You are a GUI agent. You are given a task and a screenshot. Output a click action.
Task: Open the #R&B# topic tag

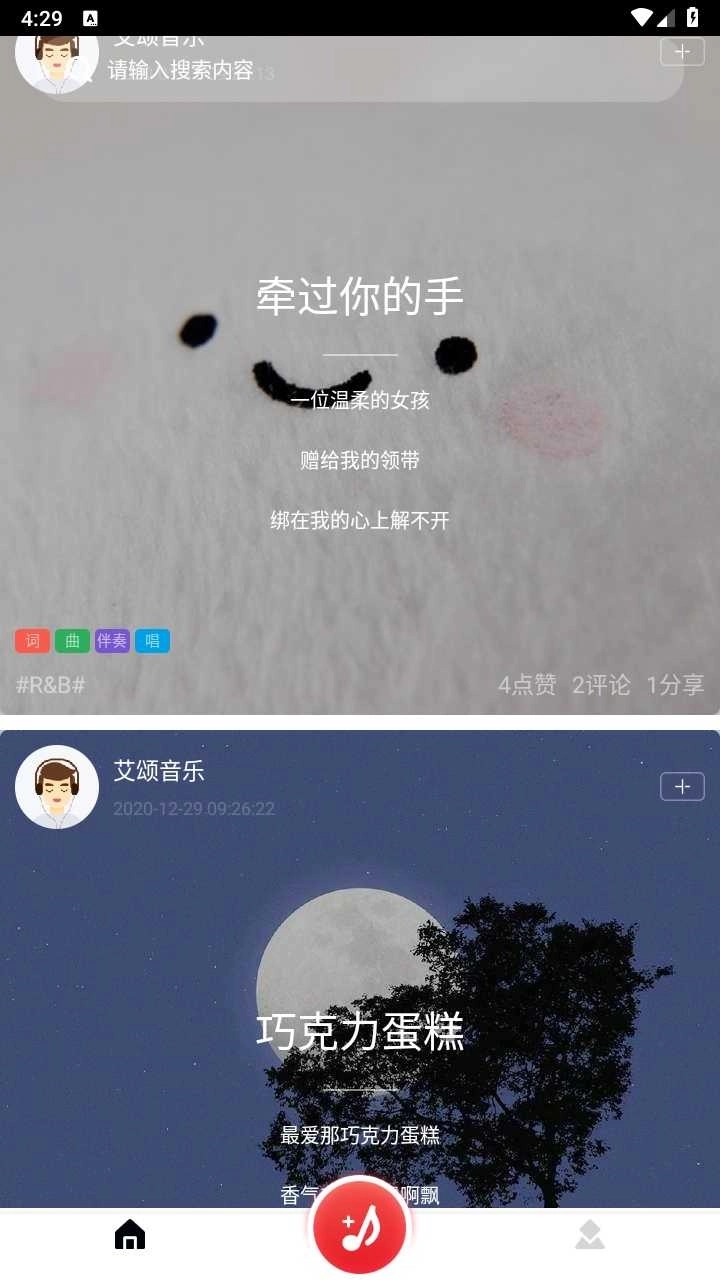tap(51, 685)
